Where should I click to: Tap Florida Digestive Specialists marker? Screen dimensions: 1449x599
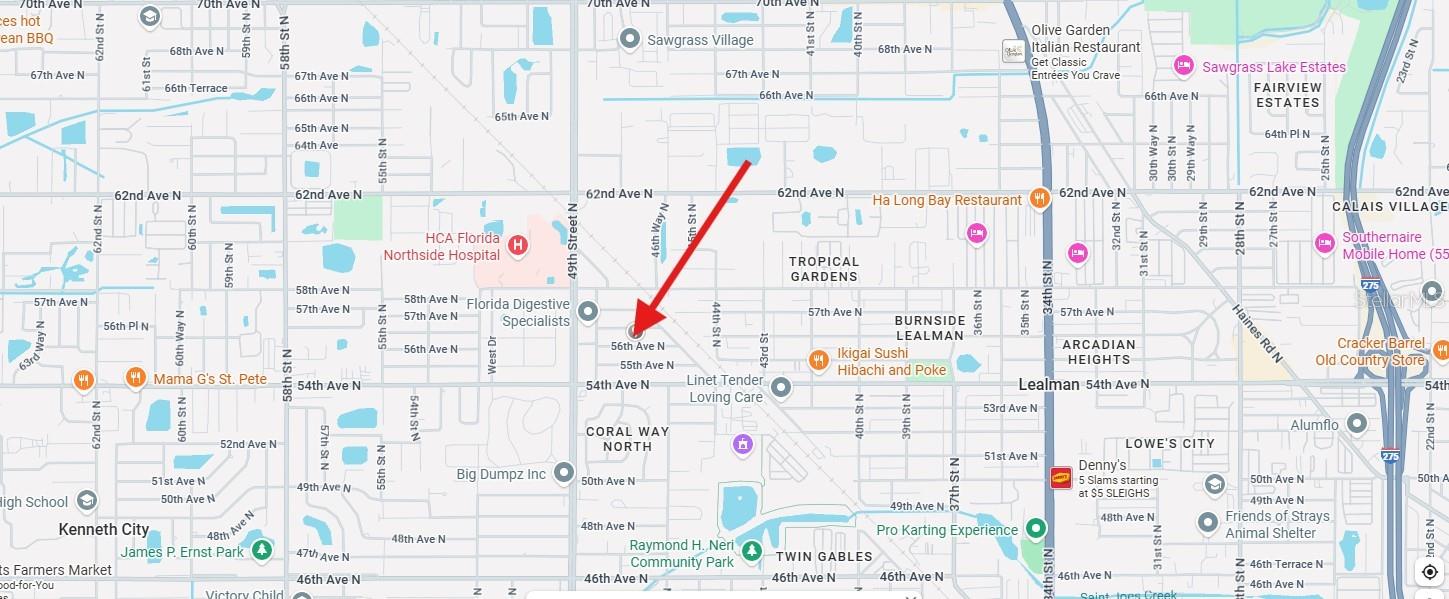coord(587,311)
